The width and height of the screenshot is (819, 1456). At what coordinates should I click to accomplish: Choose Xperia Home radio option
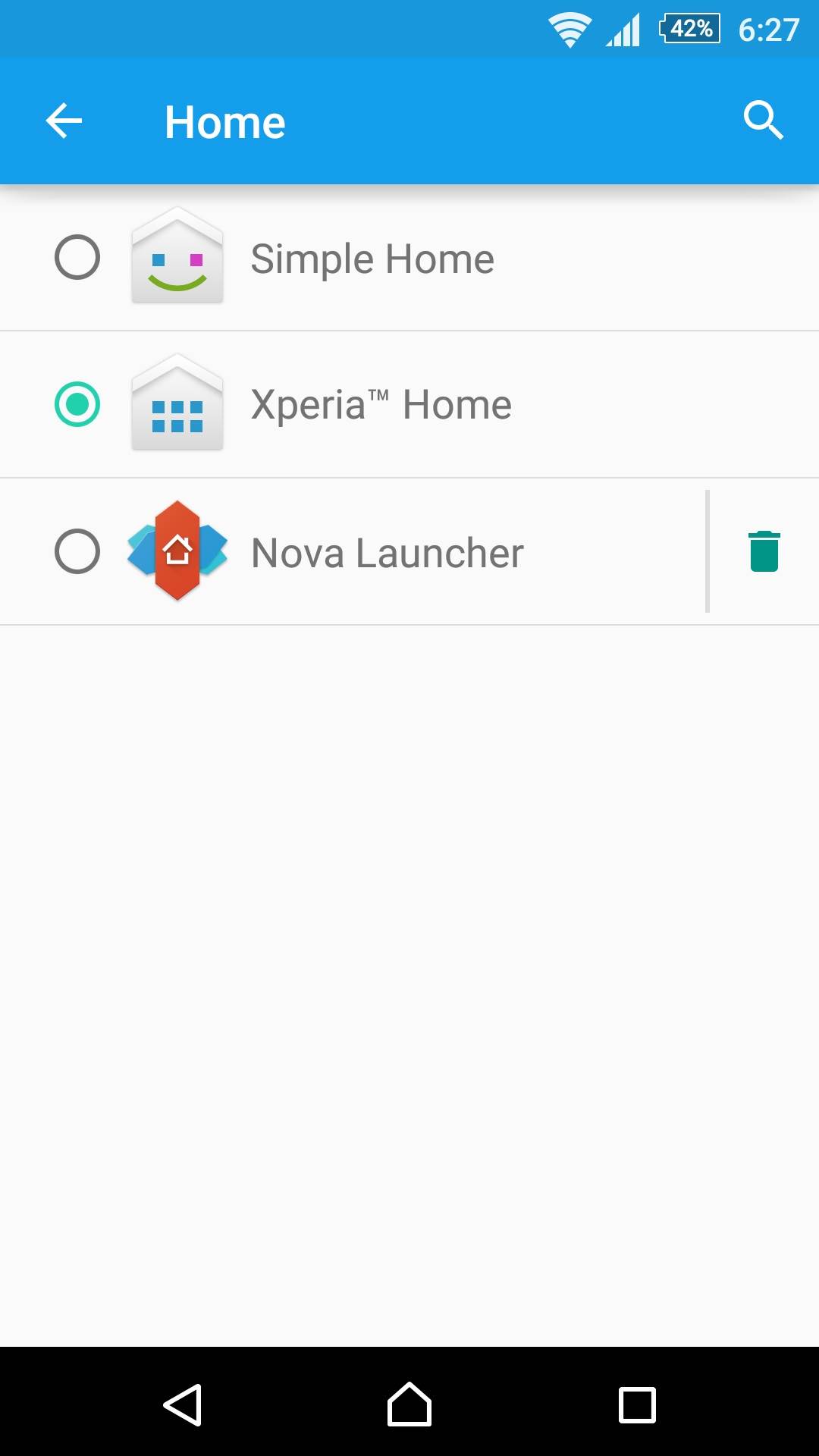[77, 404]
